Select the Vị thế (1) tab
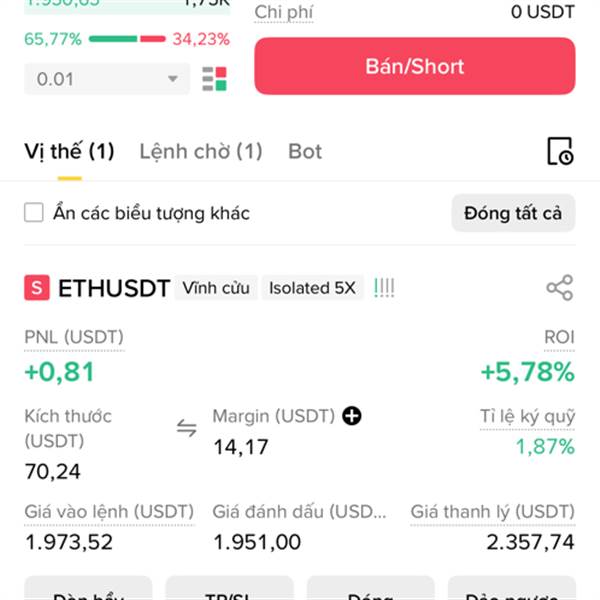This screenshot has width=600, height=600. pyautogui.click(x=69, y=151)
